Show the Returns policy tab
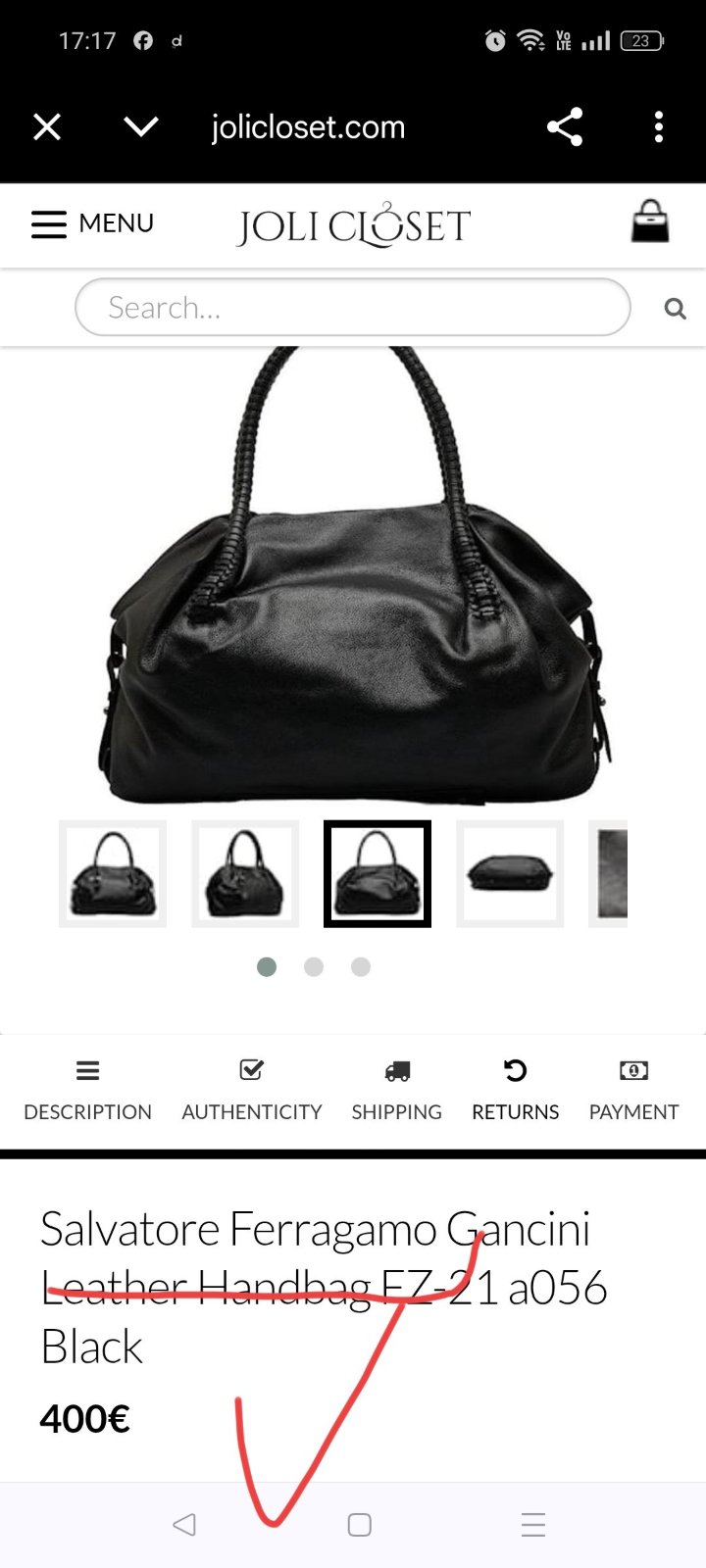706x1568 pixels. pyautogui.click(x=516, y=1091)
